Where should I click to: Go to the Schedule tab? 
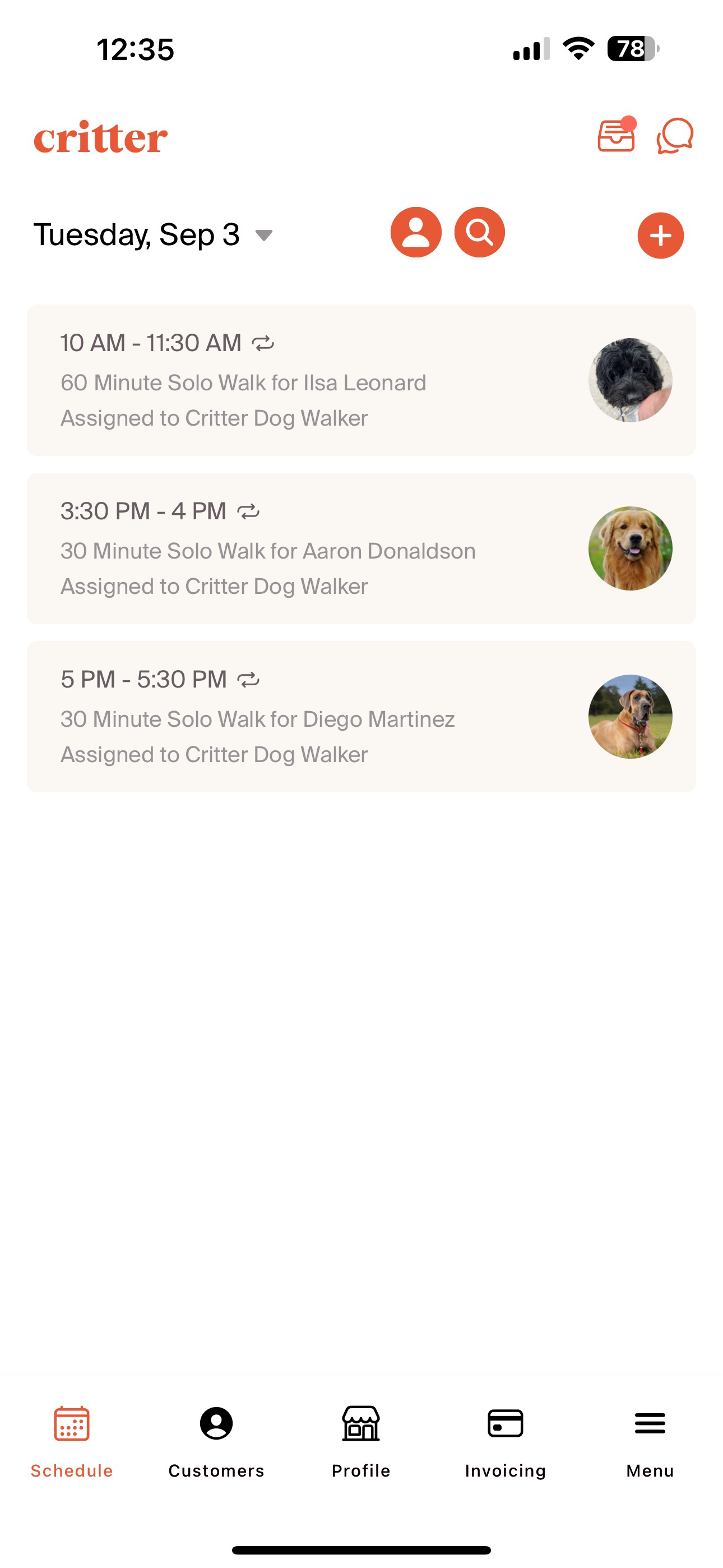72,1441
